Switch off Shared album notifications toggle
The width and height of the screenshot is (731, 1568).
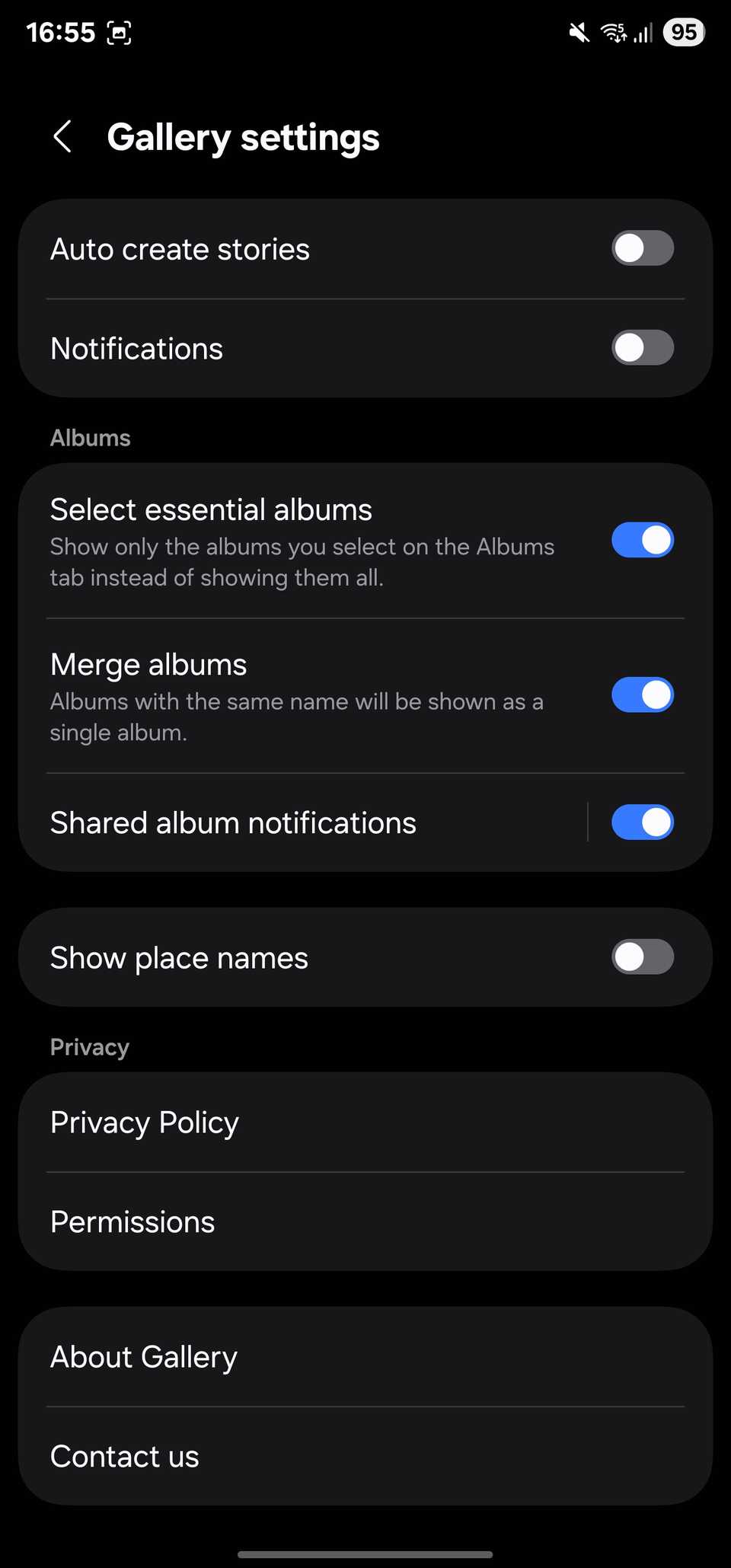[x=642, y=822]
